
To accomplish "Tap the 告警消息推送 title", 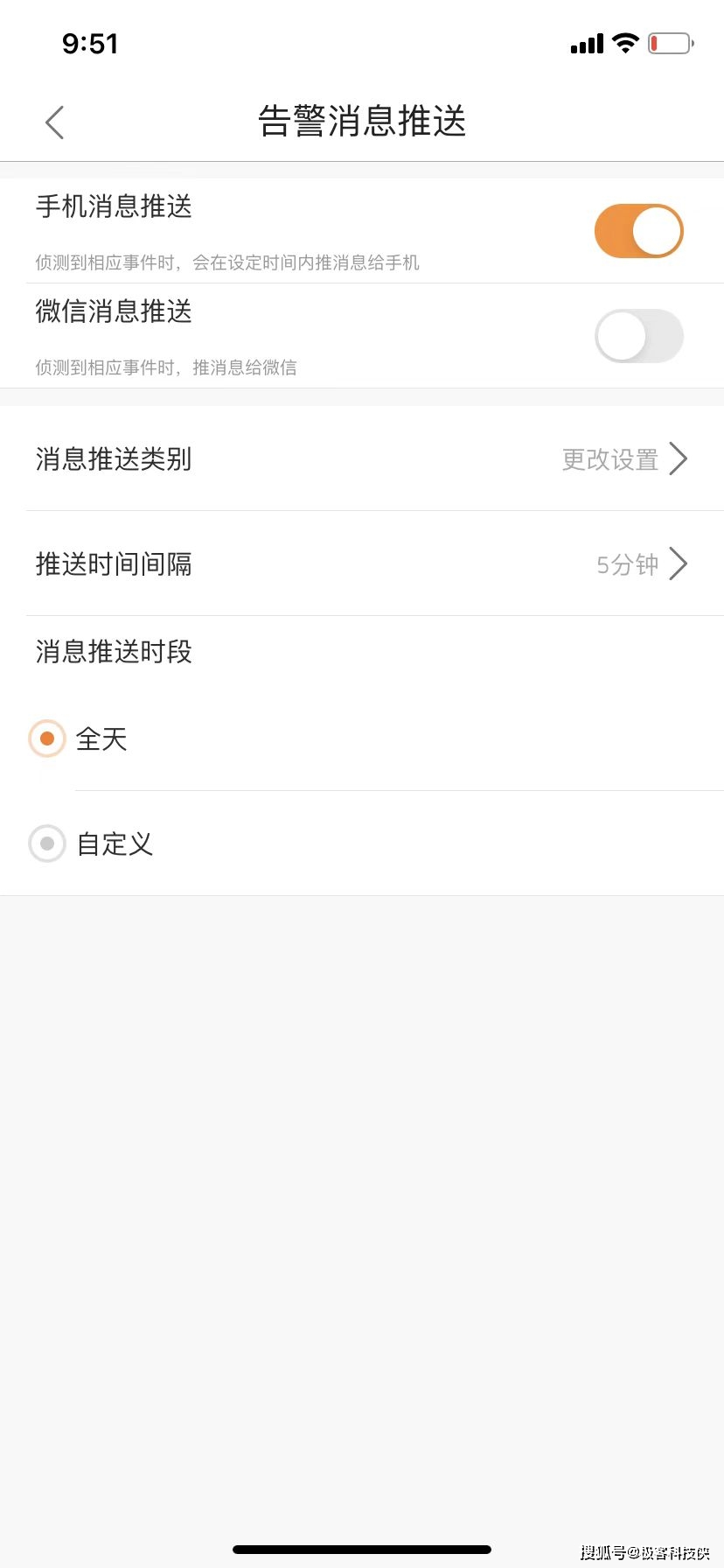I will [362, 122].
